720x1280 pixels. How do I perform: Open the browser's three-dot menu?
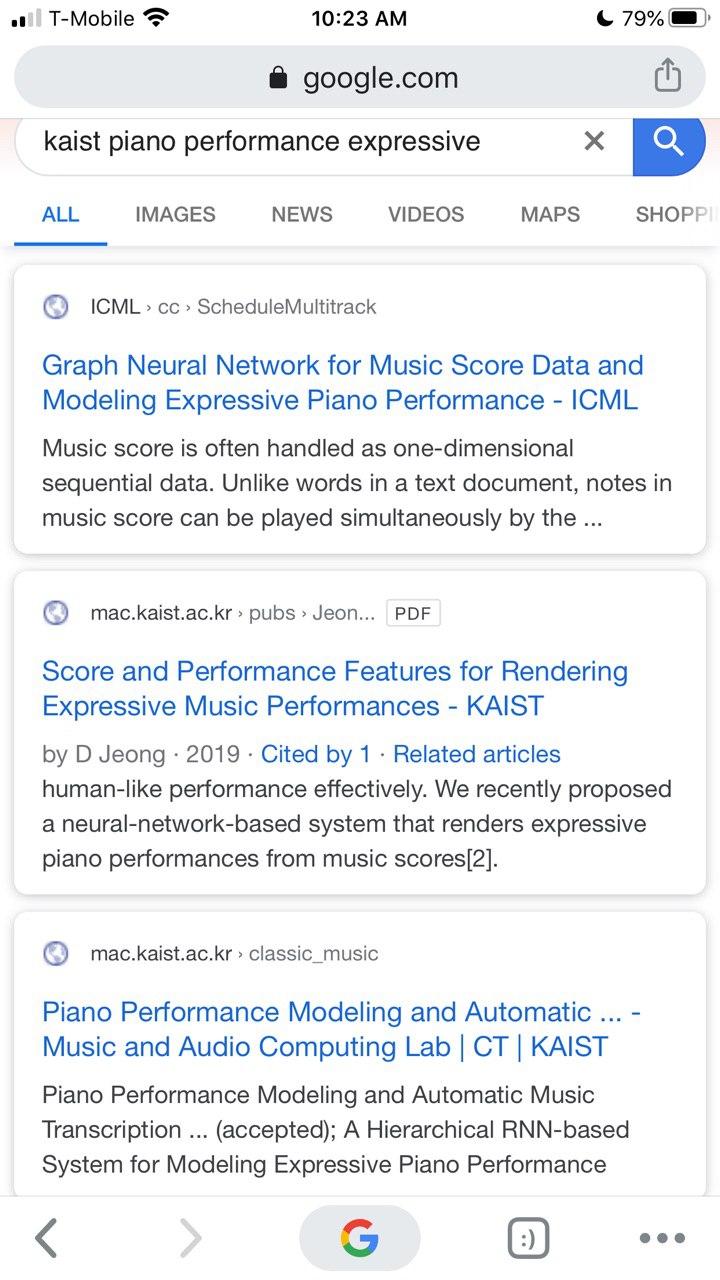pyautogui.click(x=662, y=1238)
